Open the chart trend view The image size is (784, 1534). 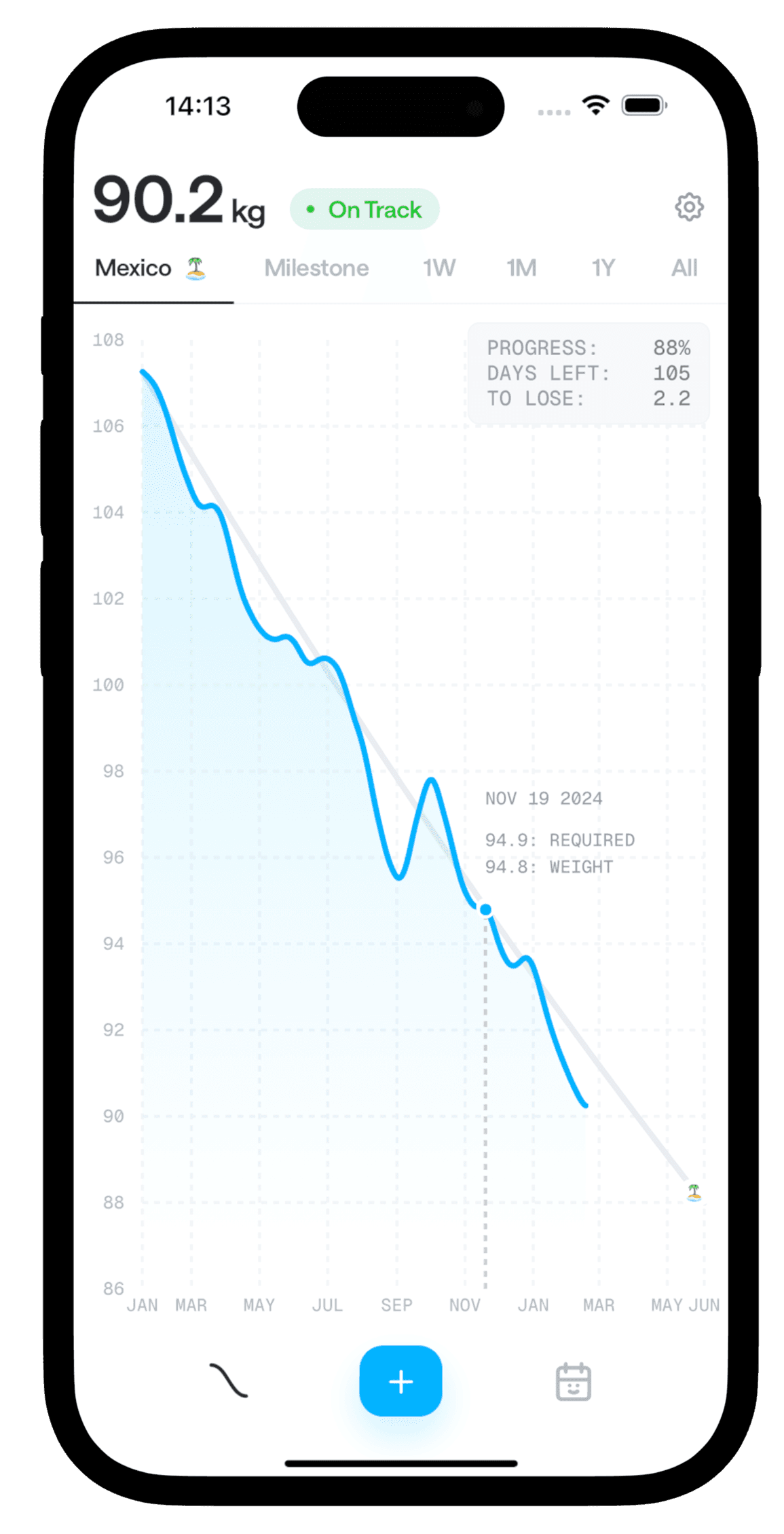pos(228,1381)
